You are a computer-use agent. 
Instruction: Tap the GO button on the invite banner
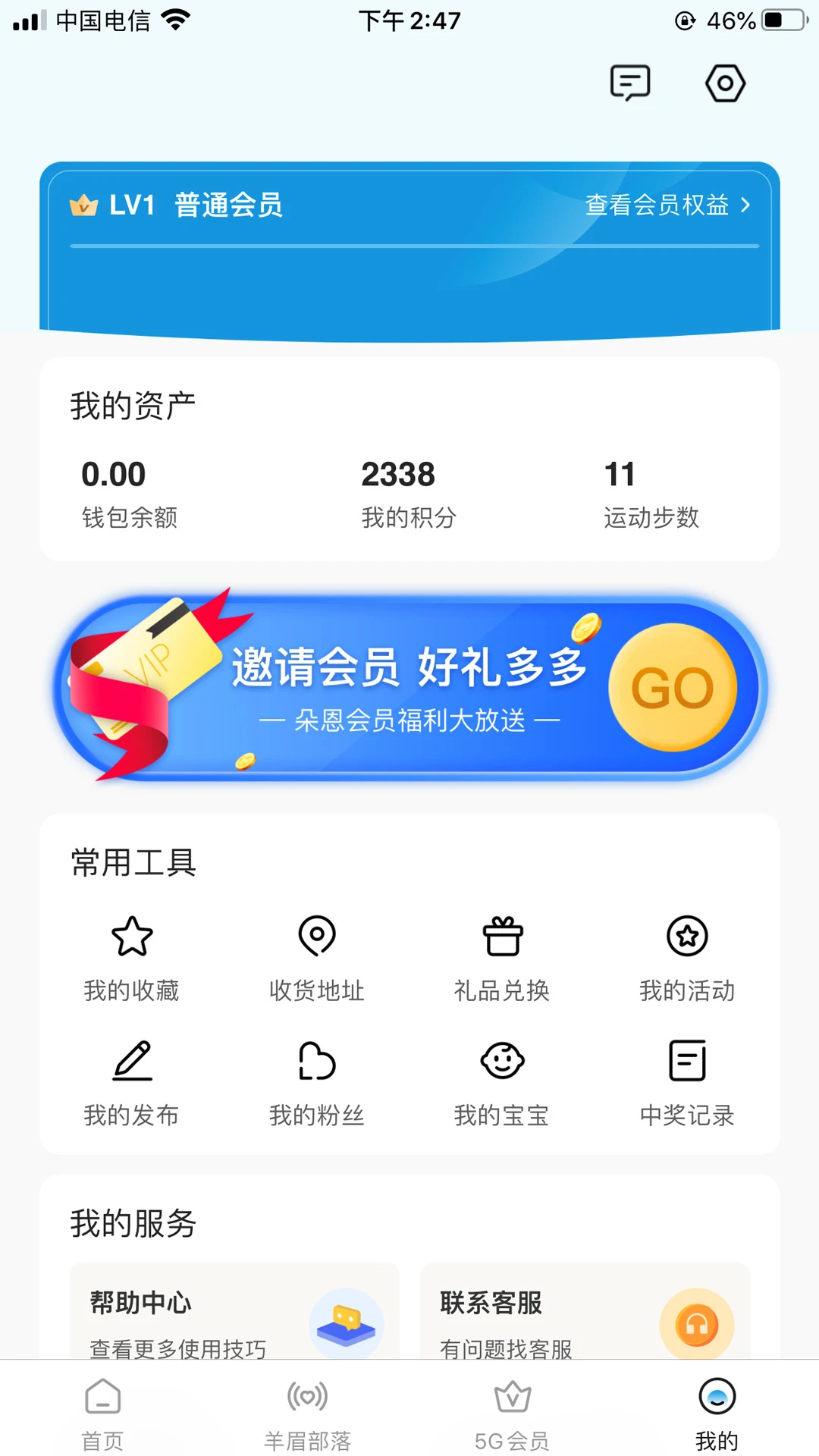tap(673, 686)
